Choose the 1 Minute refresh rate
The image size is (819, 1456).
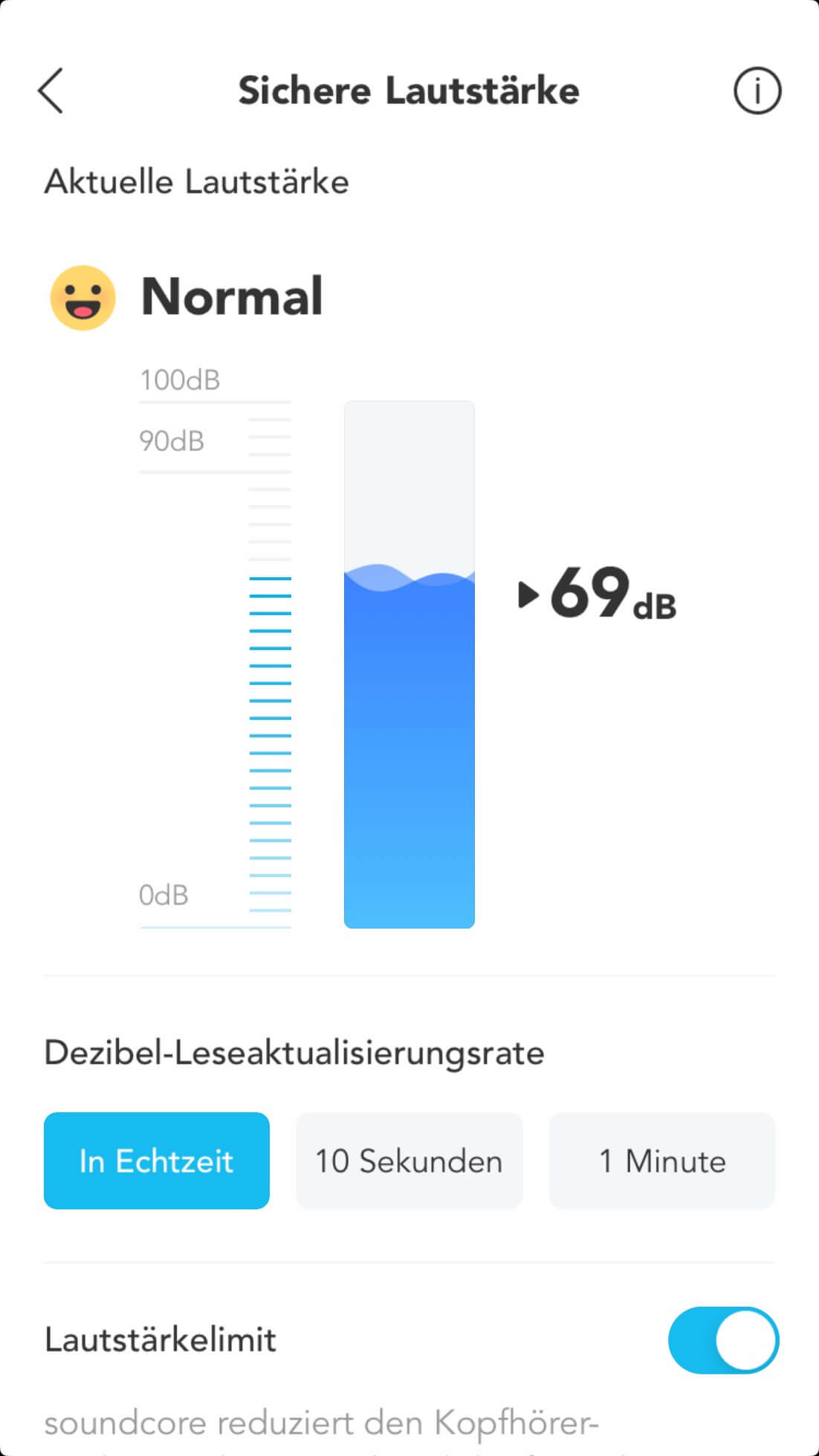click(x=661, y=1160)
